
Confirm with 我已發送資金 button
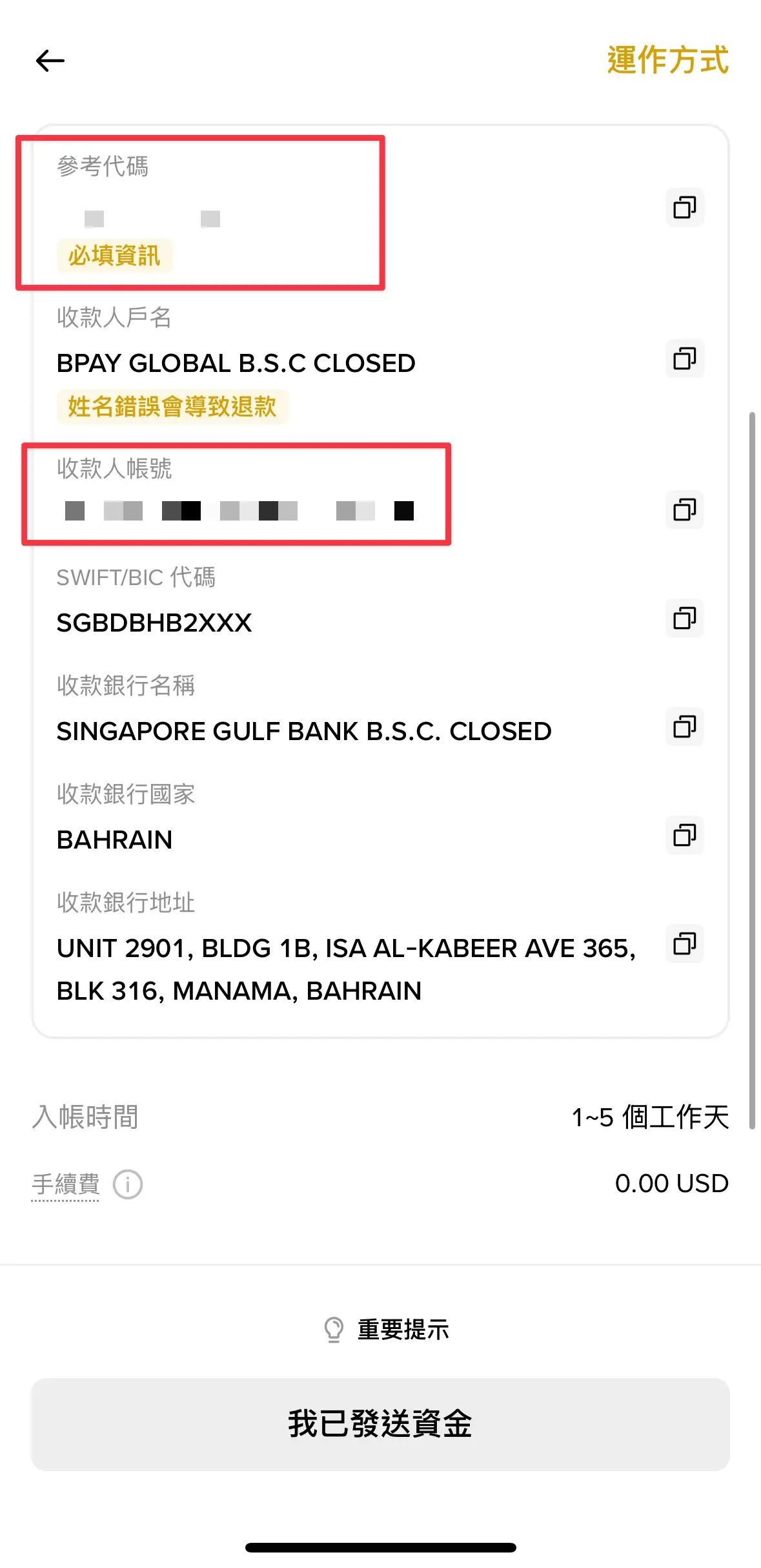(380, 1424)
